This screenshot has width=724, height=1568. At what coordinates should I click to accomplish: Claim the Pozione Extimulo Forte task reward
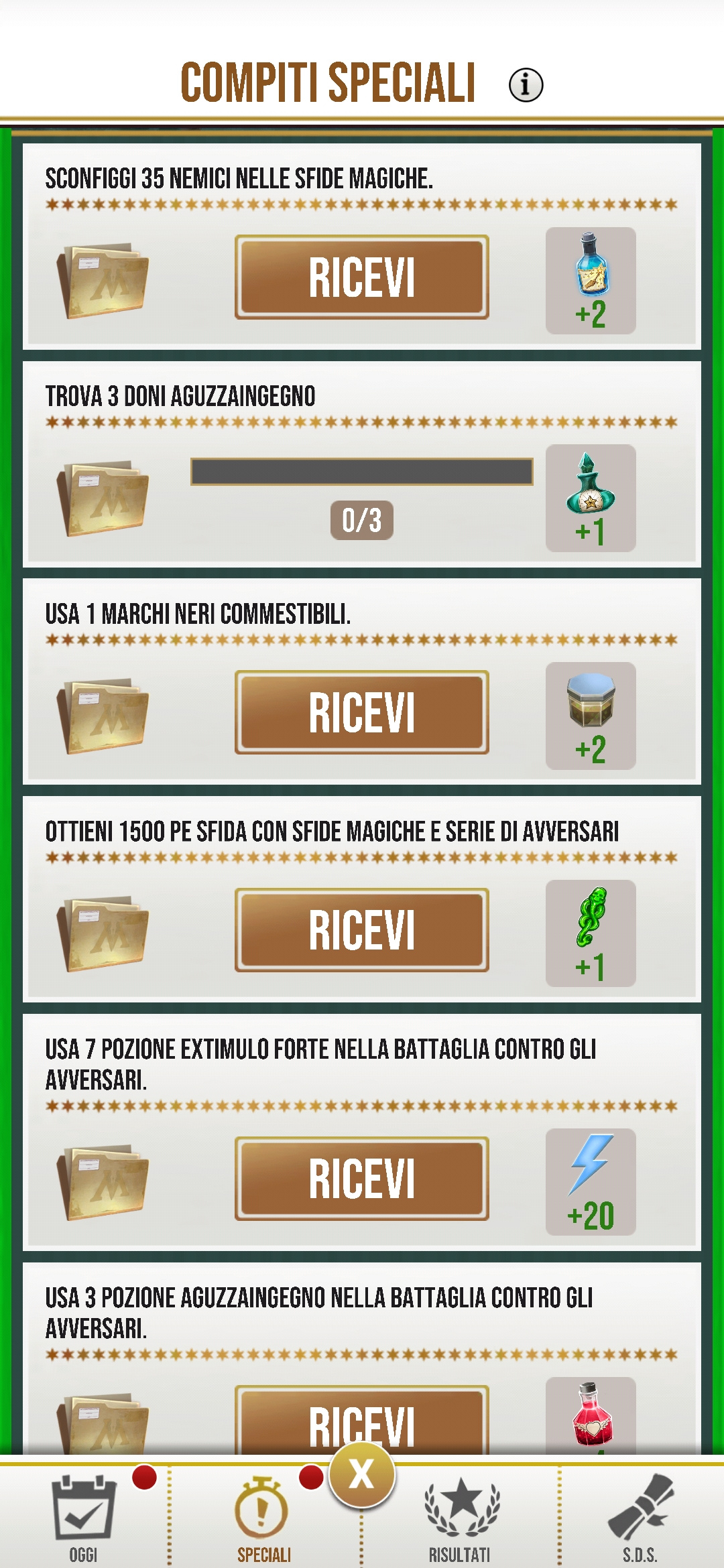(x=361, y=1178)
